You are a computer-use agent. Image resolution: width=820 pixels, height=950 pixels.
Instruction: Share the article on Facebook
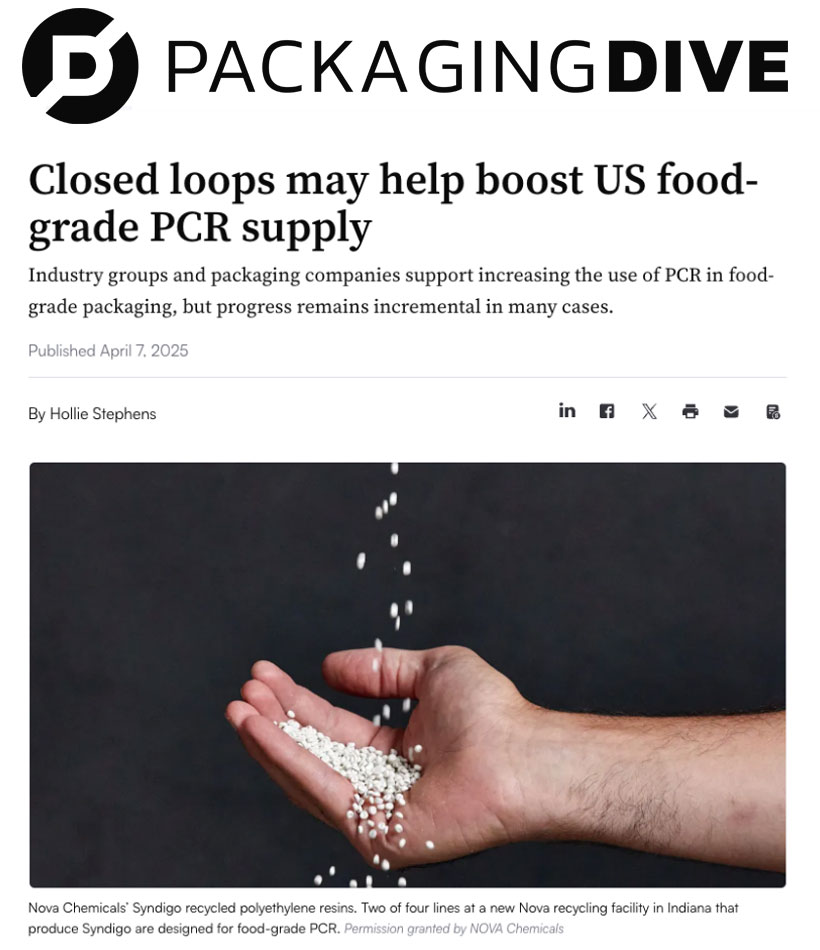(607, 411)
